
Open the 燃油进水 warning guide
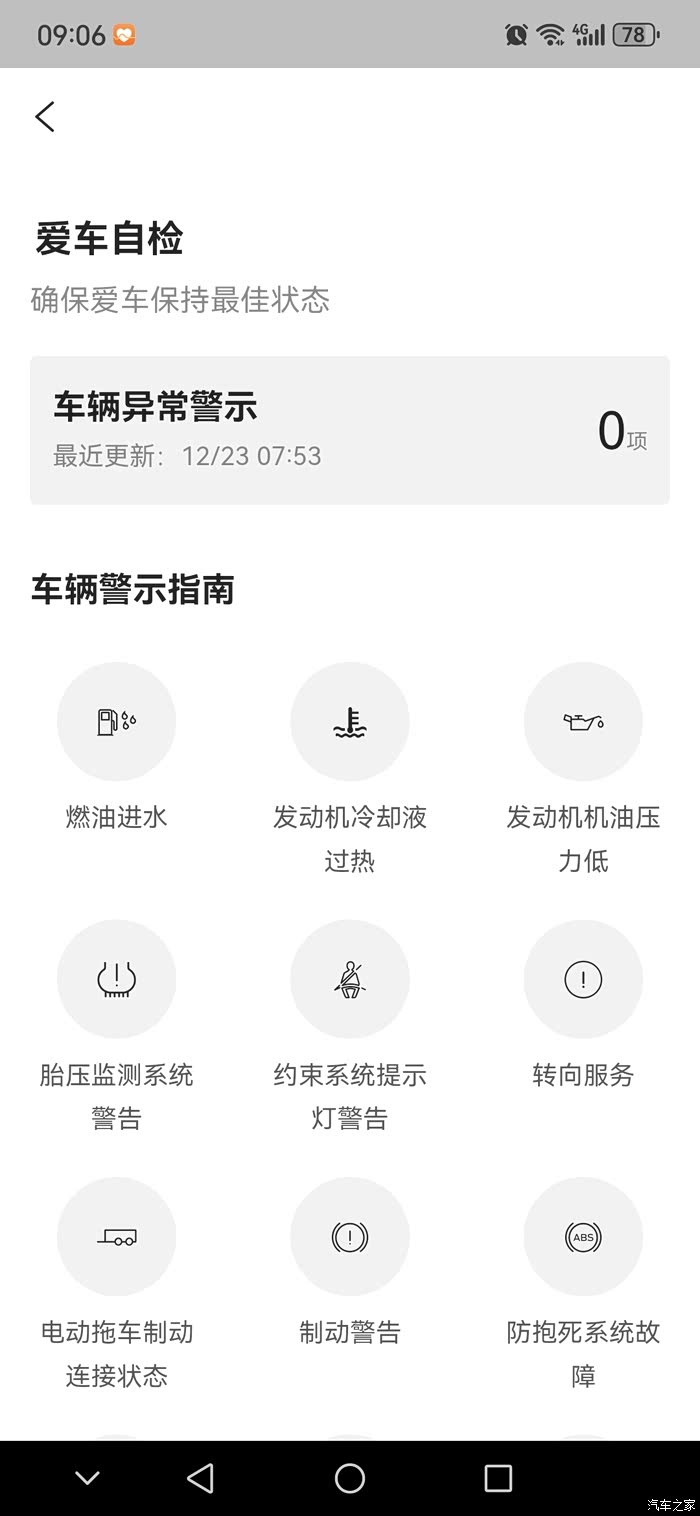pos(116,721)
